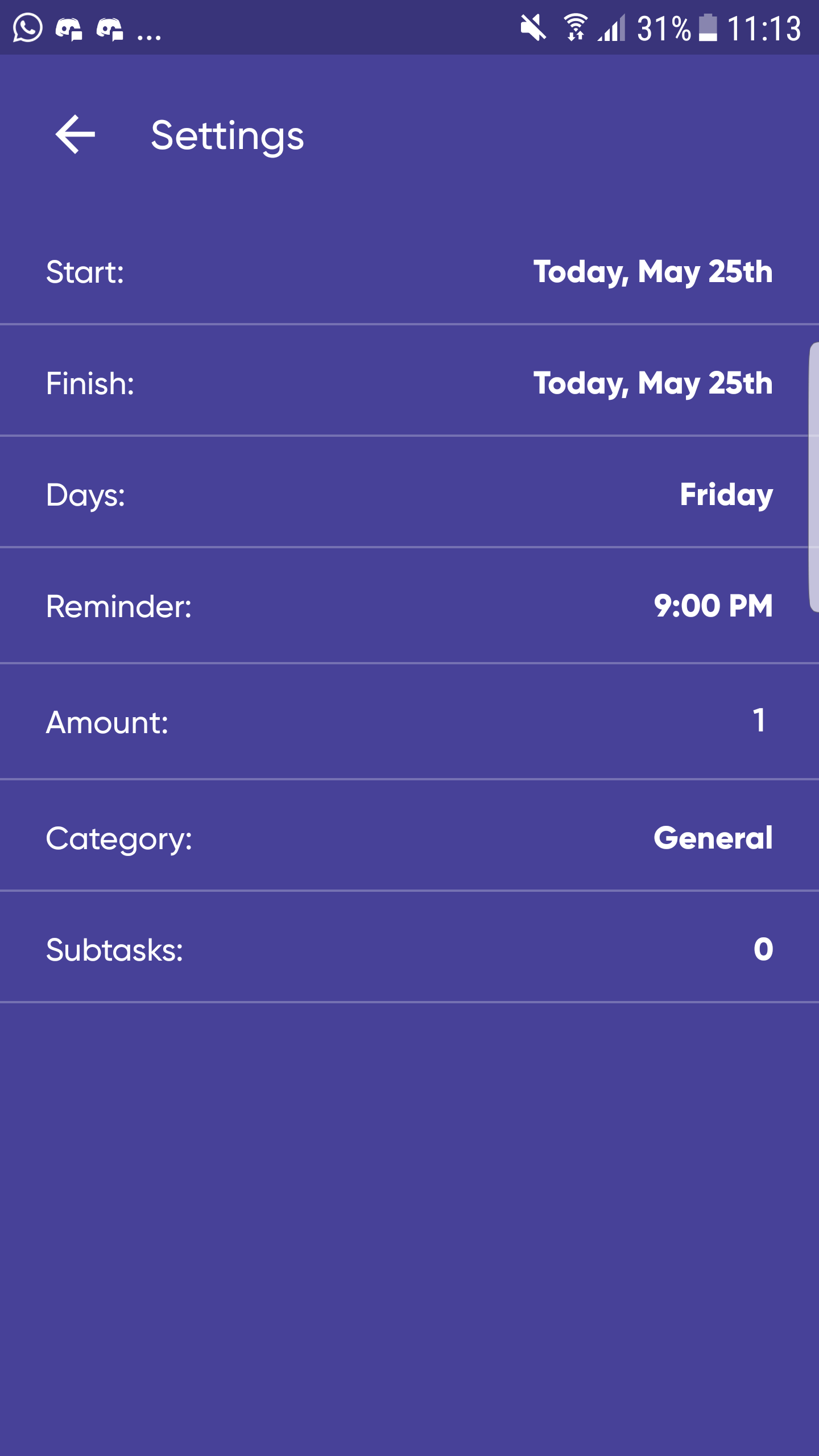Modify the Amount value
Viewport: 819px width, 1456px height.
409,722
